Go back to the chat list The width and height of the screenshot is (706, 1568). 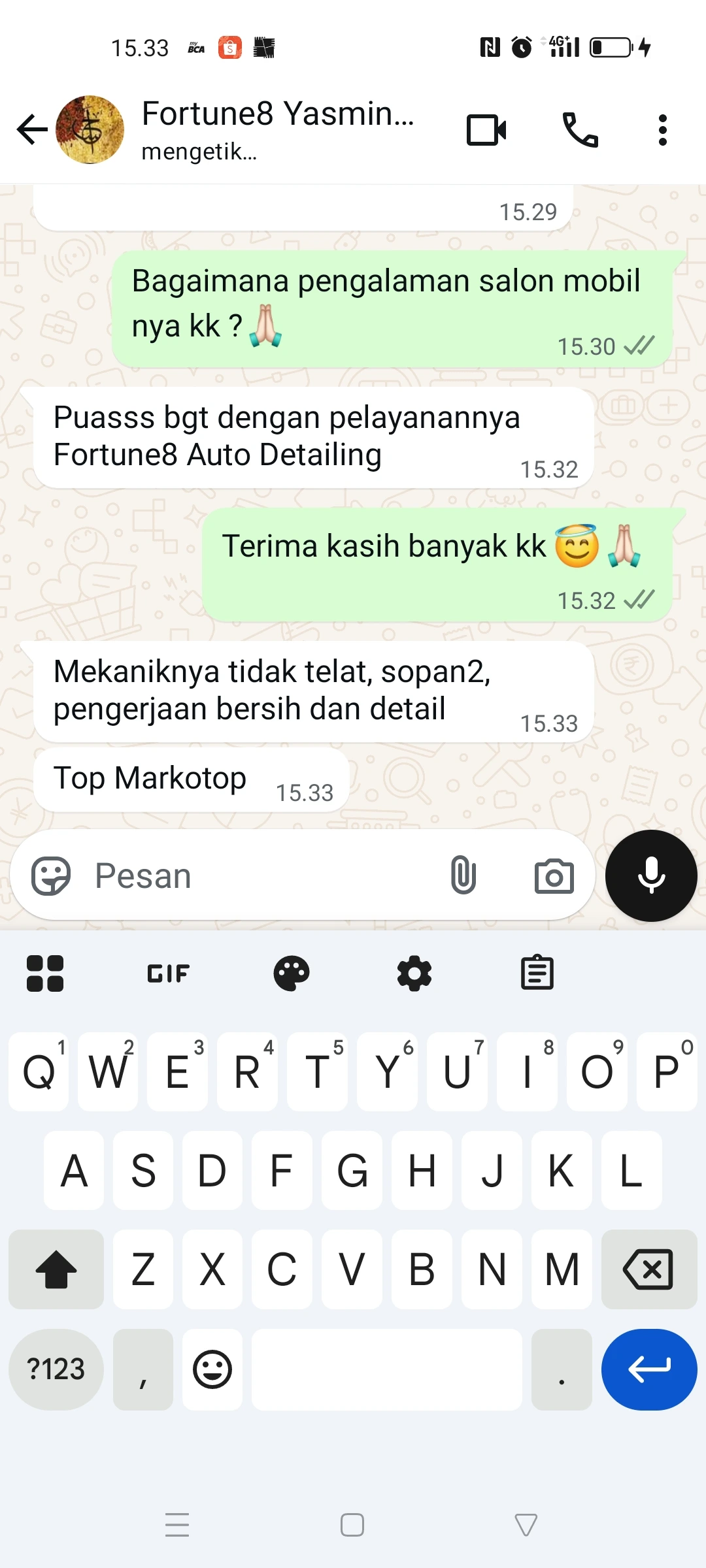[32, 129]
